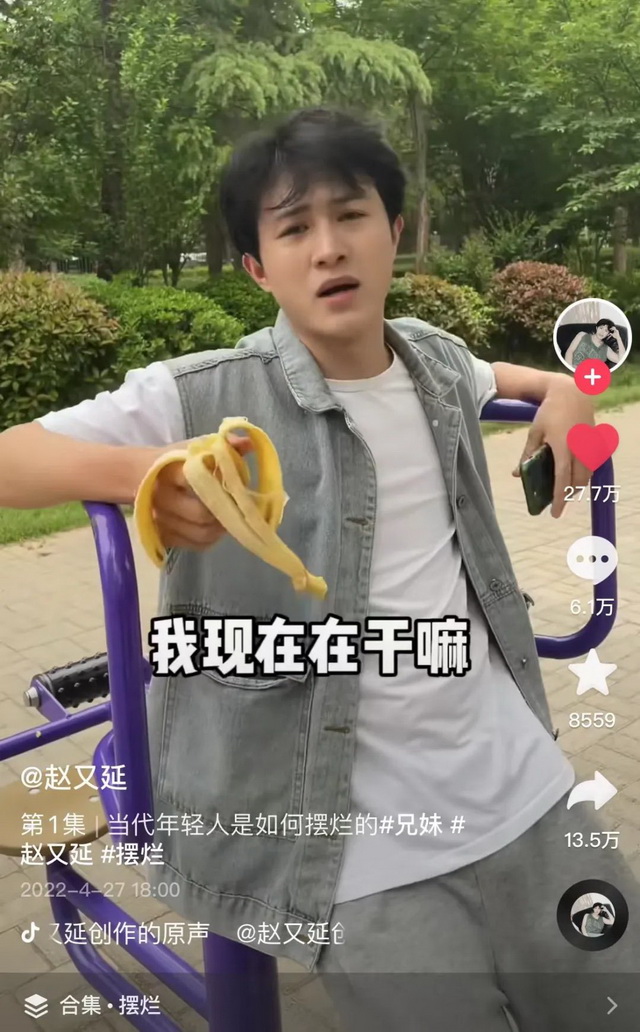The width and height of the screenshot is (640, 1032).
Task: Follow the creator with the plus button
Action: [x=592, y=378]
